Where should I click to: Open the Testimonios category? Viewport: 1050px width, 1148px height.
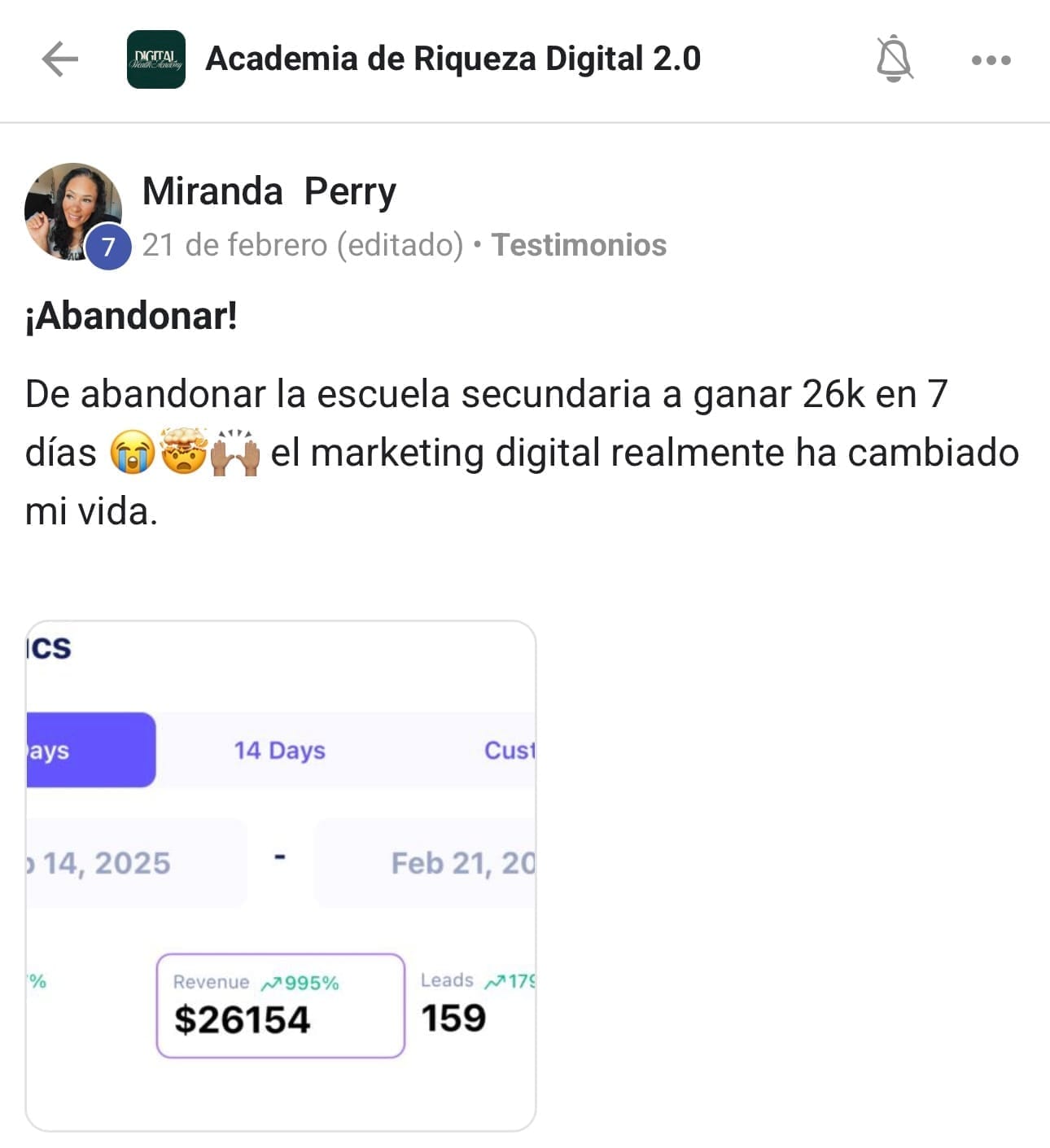coord(579,245)
